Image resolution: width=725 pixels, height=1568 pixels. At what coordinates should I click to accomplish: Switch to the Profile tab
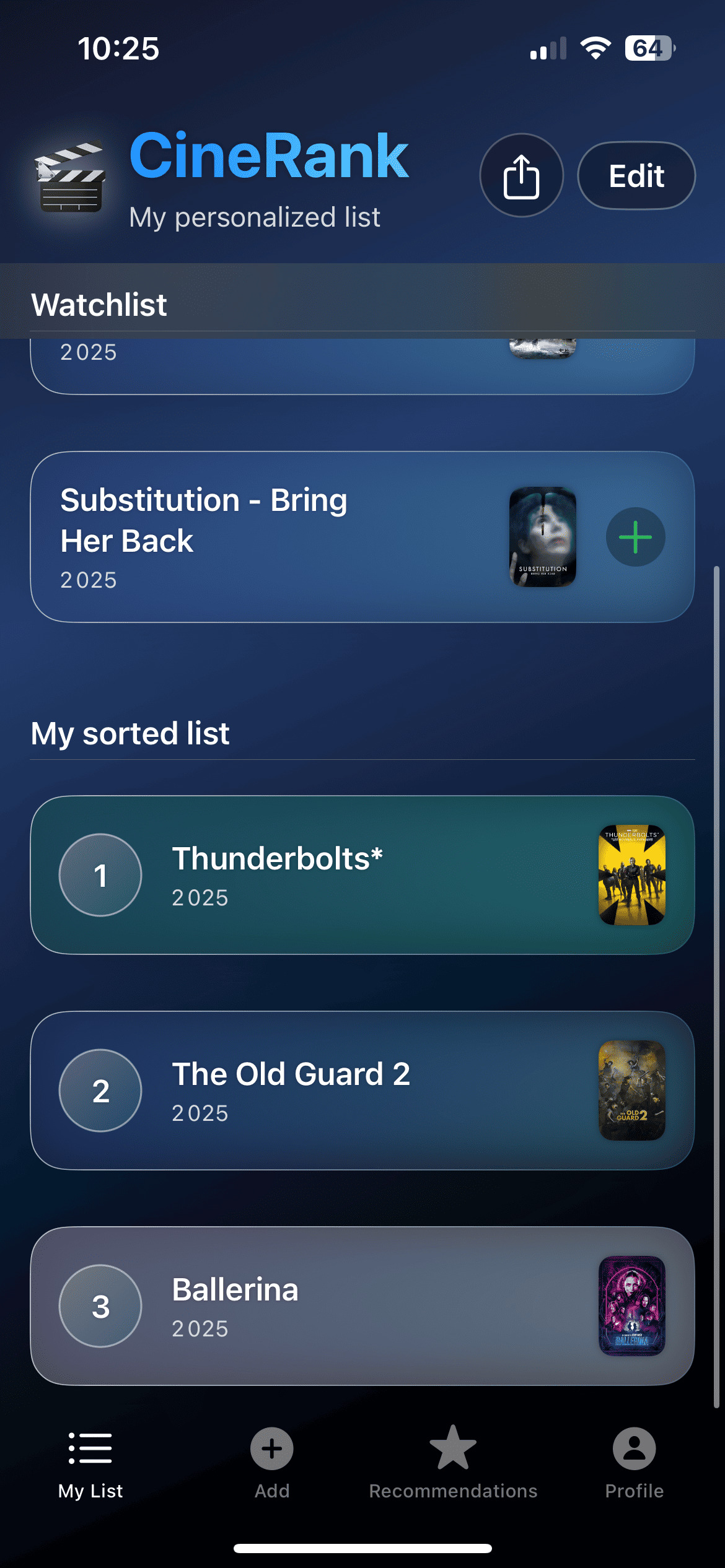[634, 1463]
